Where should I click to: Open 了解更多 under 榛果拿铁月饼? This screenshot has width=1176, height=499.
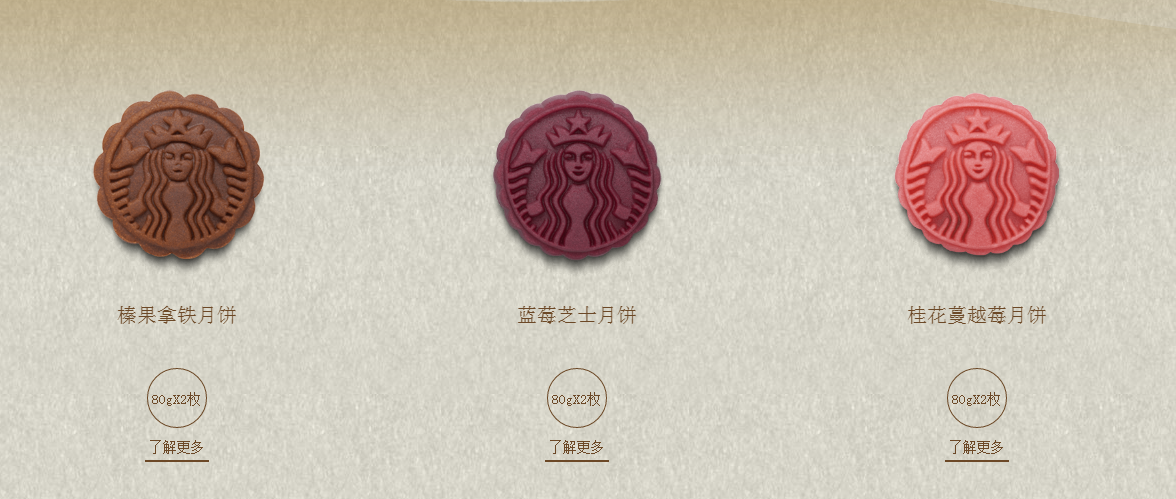tap(177, 447)
